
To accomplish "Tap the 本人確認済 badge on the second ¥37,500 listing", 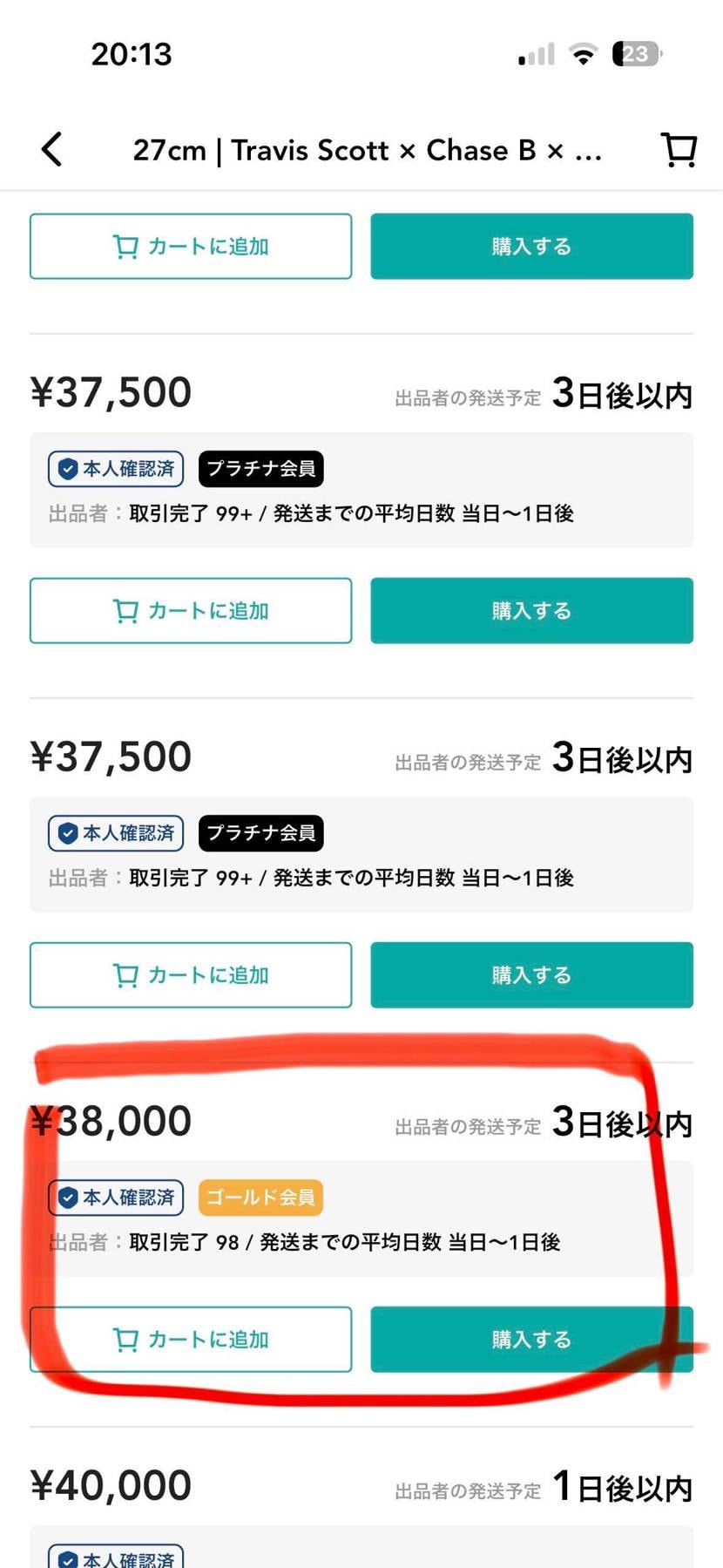I will (x=115, y=832).
